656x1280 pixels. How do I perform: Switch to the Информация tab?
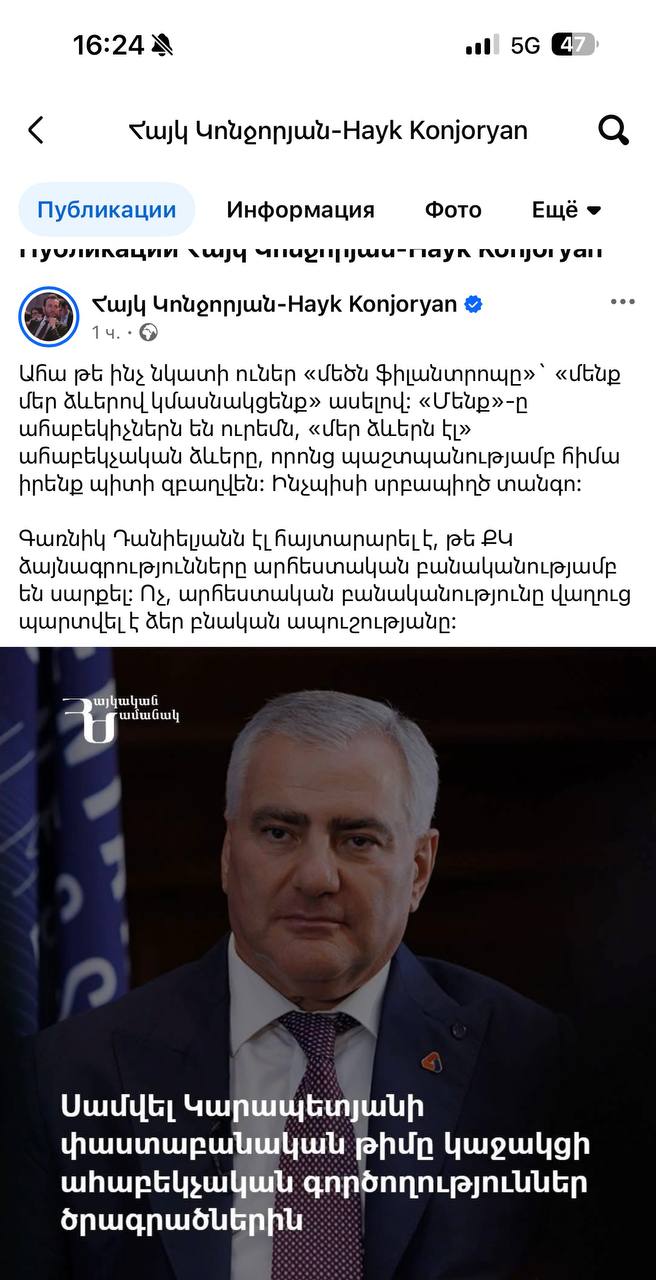click(300, 210)
